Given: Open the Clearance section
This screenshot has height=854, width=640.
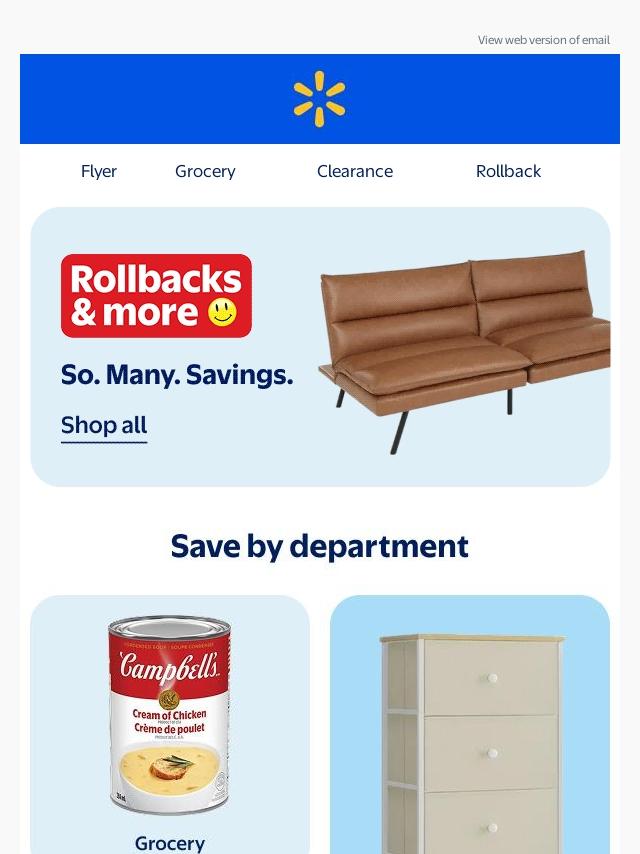Looking at the screenshot, I should point(355,171).
